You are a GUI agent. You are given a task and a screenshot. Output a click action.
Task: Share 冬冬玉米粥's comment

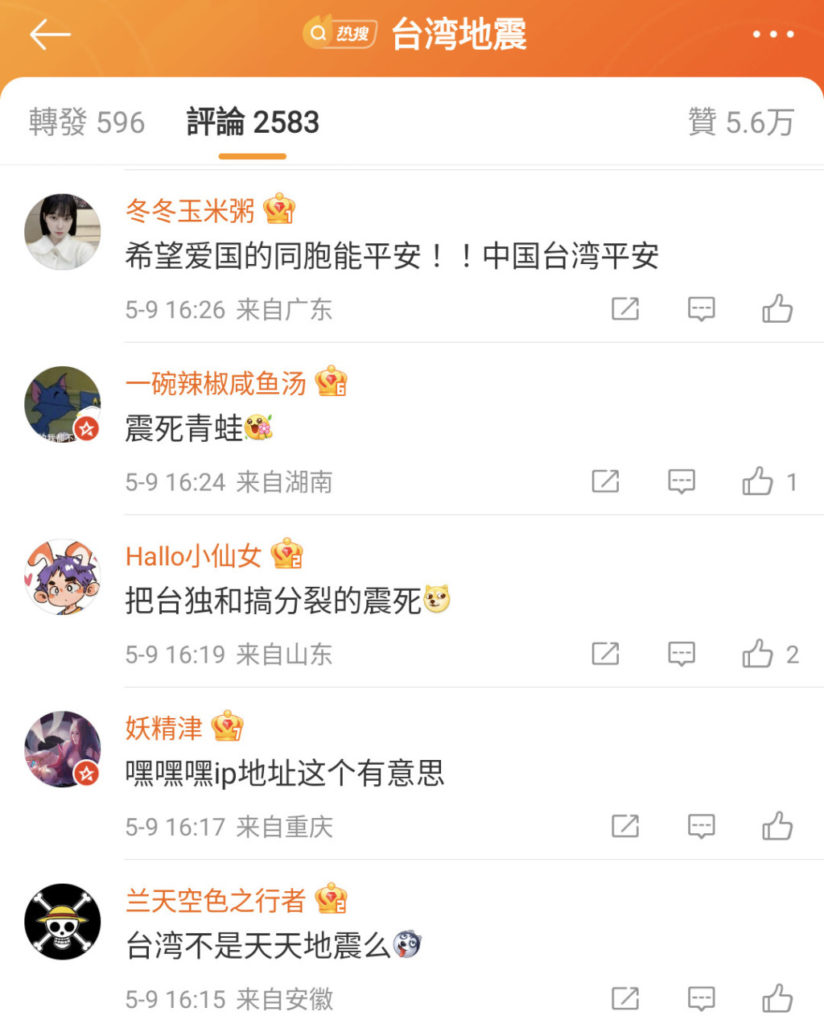pyautogui.click(x=625, y=309)
